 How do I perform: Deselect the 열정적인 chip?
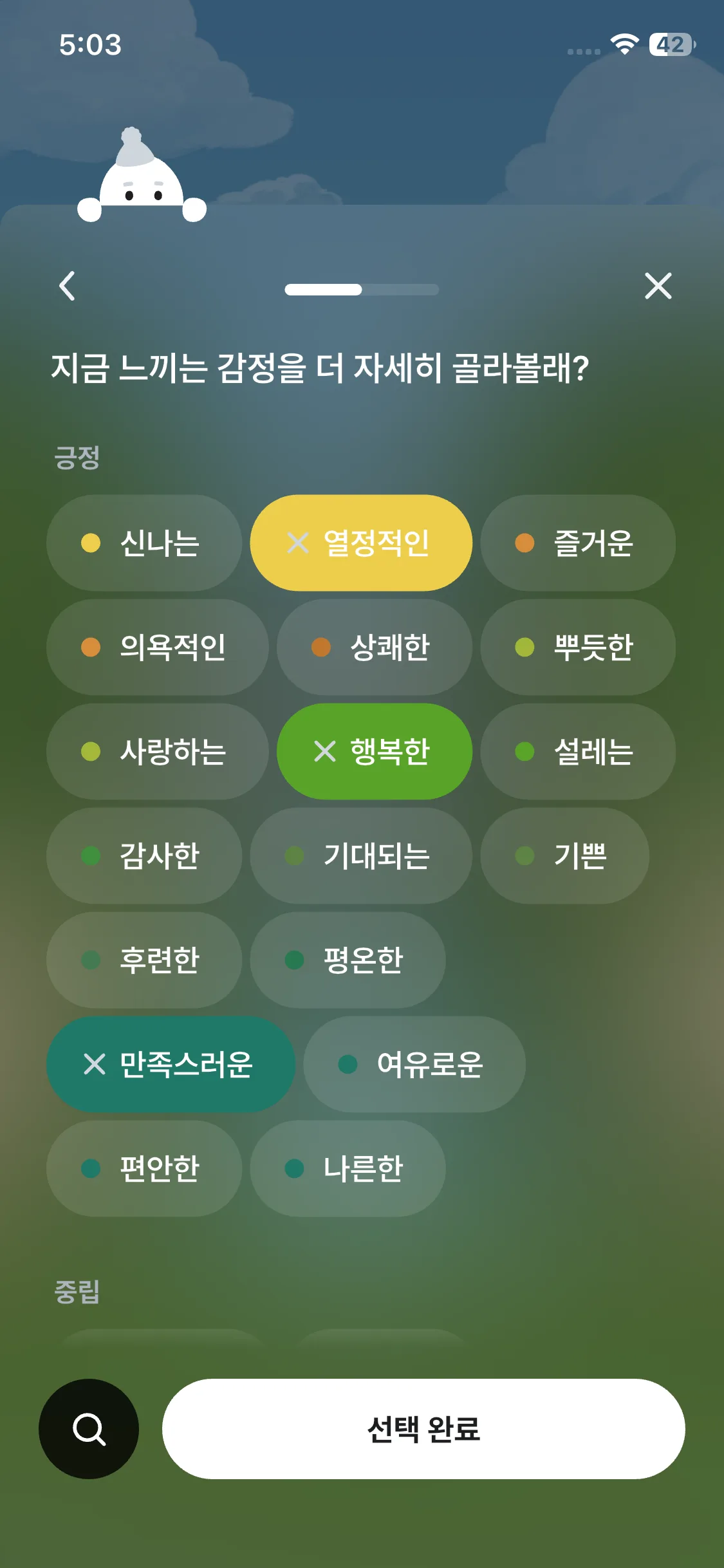(x=361, y=543)
